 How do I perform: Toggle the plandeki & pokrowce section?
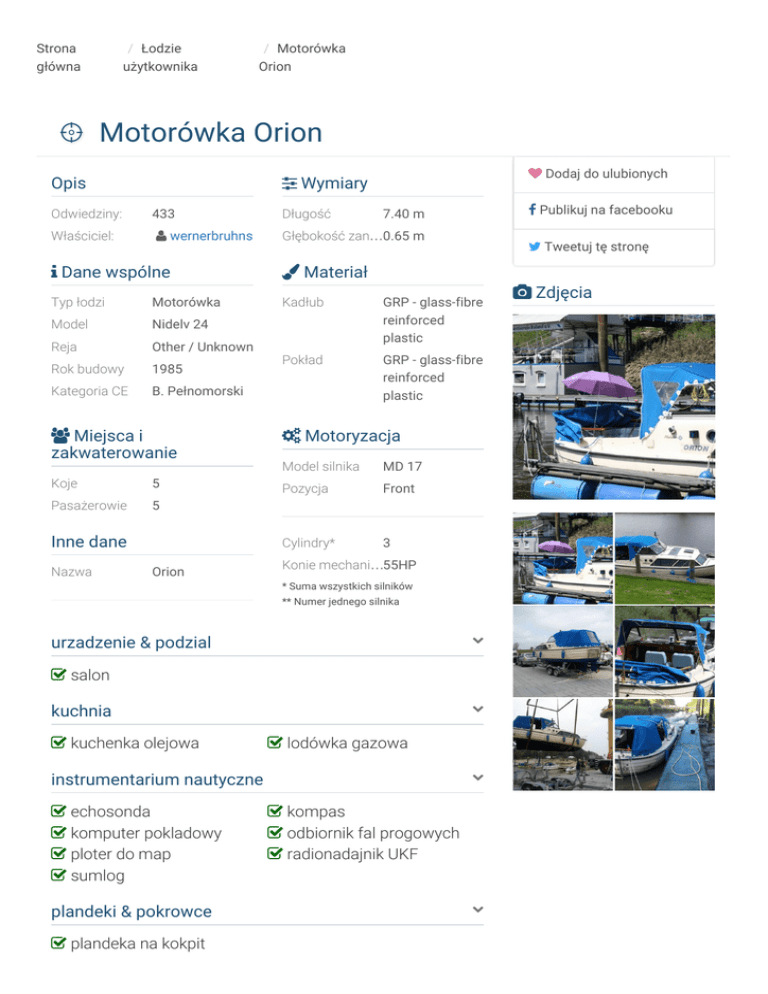(478, 910)
